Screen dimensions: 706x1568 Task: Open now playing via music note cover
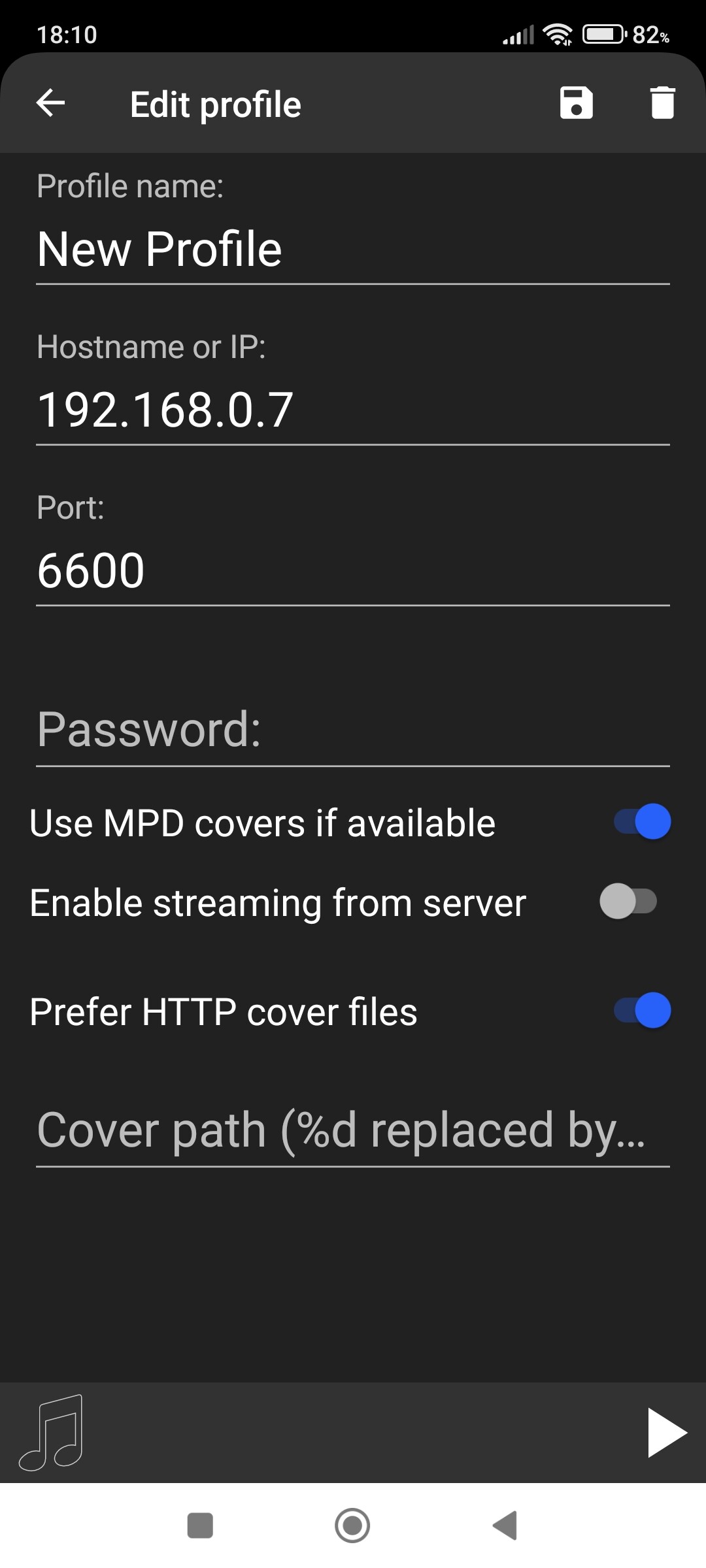click(52, 1433)
